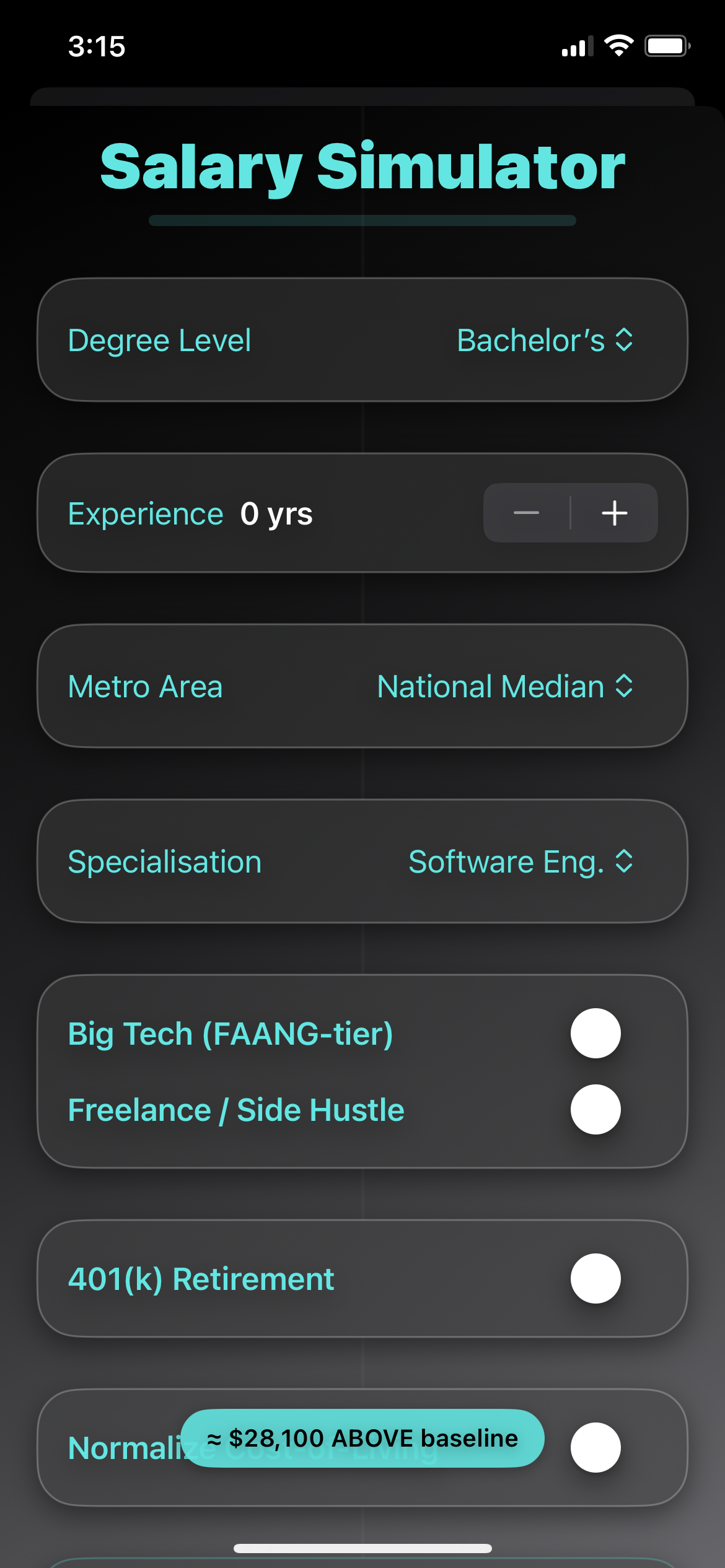Open the Specialisation dropdown
The height and width of the screenshot is (1568, 725).
tap(521, 861)
